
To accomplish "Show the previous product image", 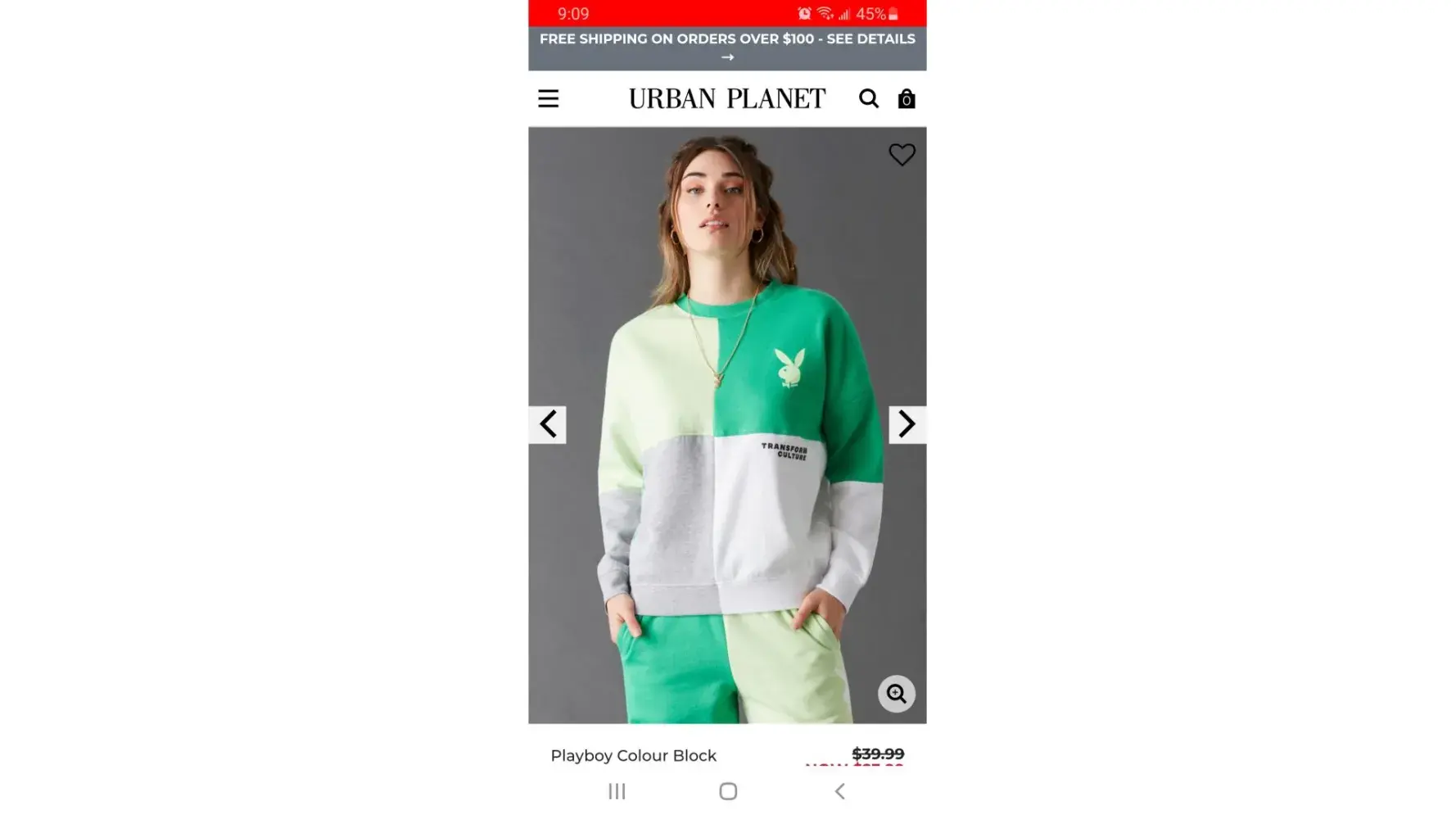I will (548, 424).
